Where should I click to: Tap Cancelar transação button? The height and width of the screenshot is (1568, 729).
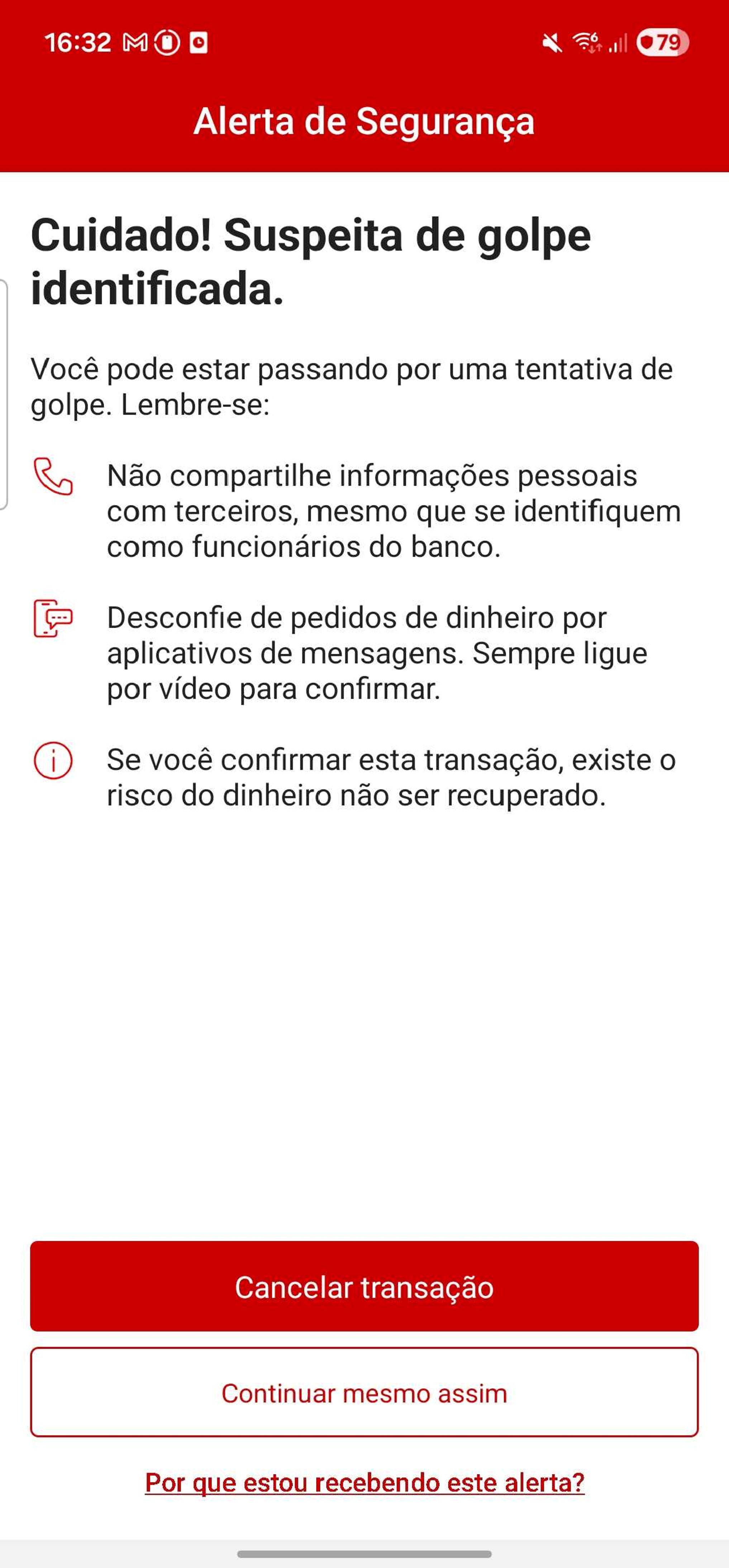[x=364, y=1286]
